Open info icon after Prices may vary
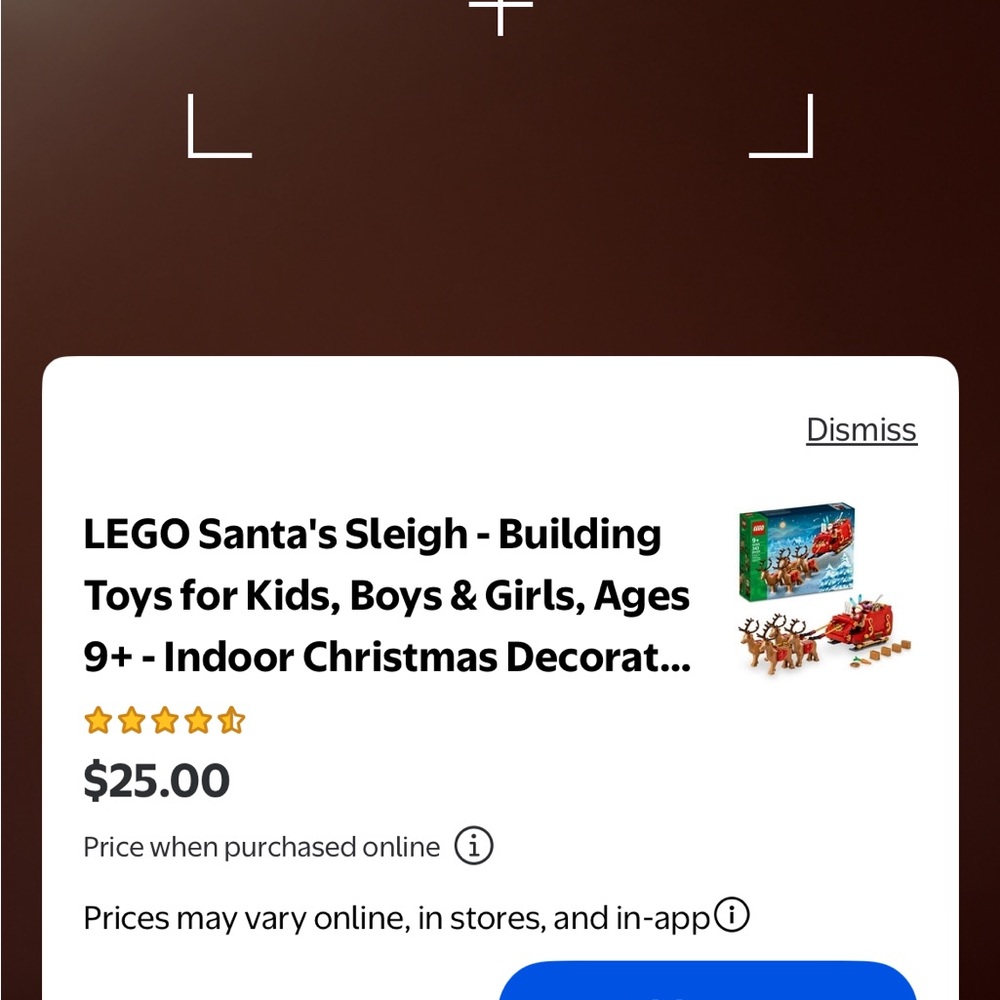 point(731,915)
